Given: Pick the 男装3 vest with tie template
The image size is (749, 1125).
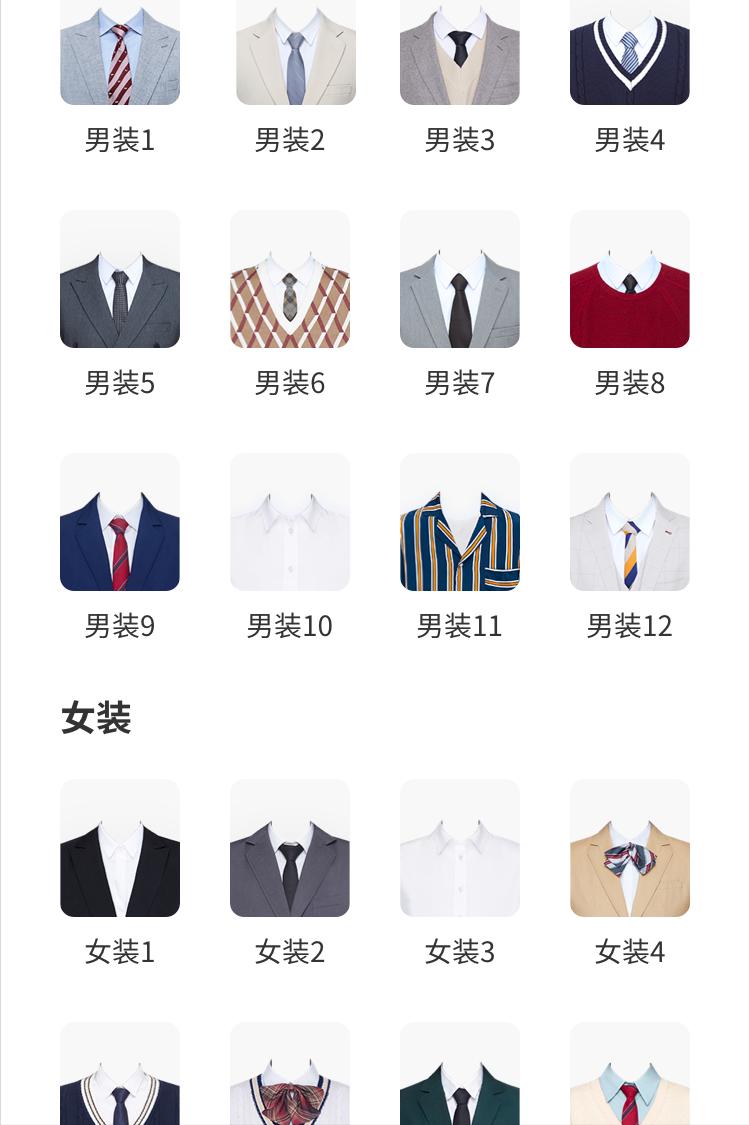Looking at the screenshot, I should point(460,52).
